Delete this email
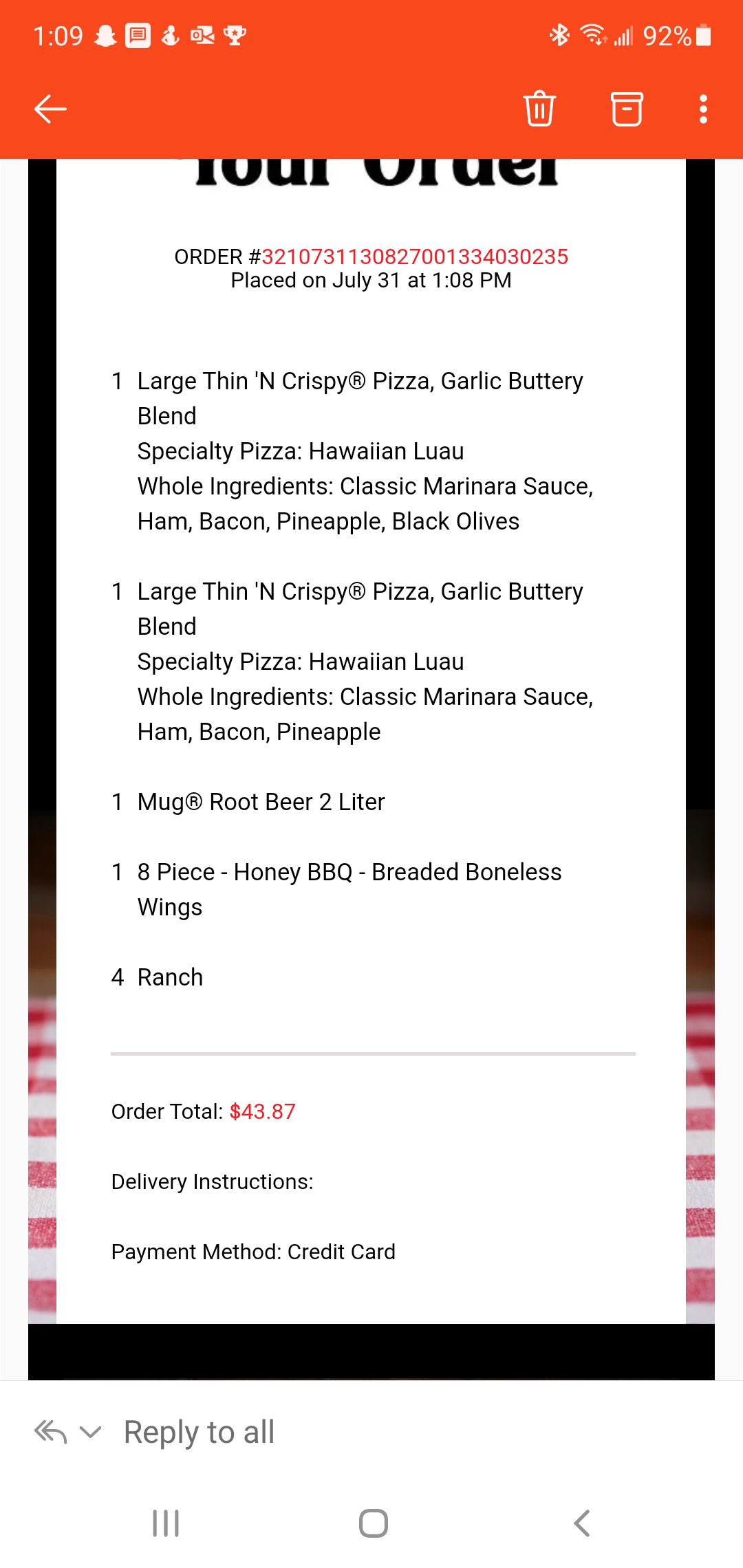 pos(539,109)
